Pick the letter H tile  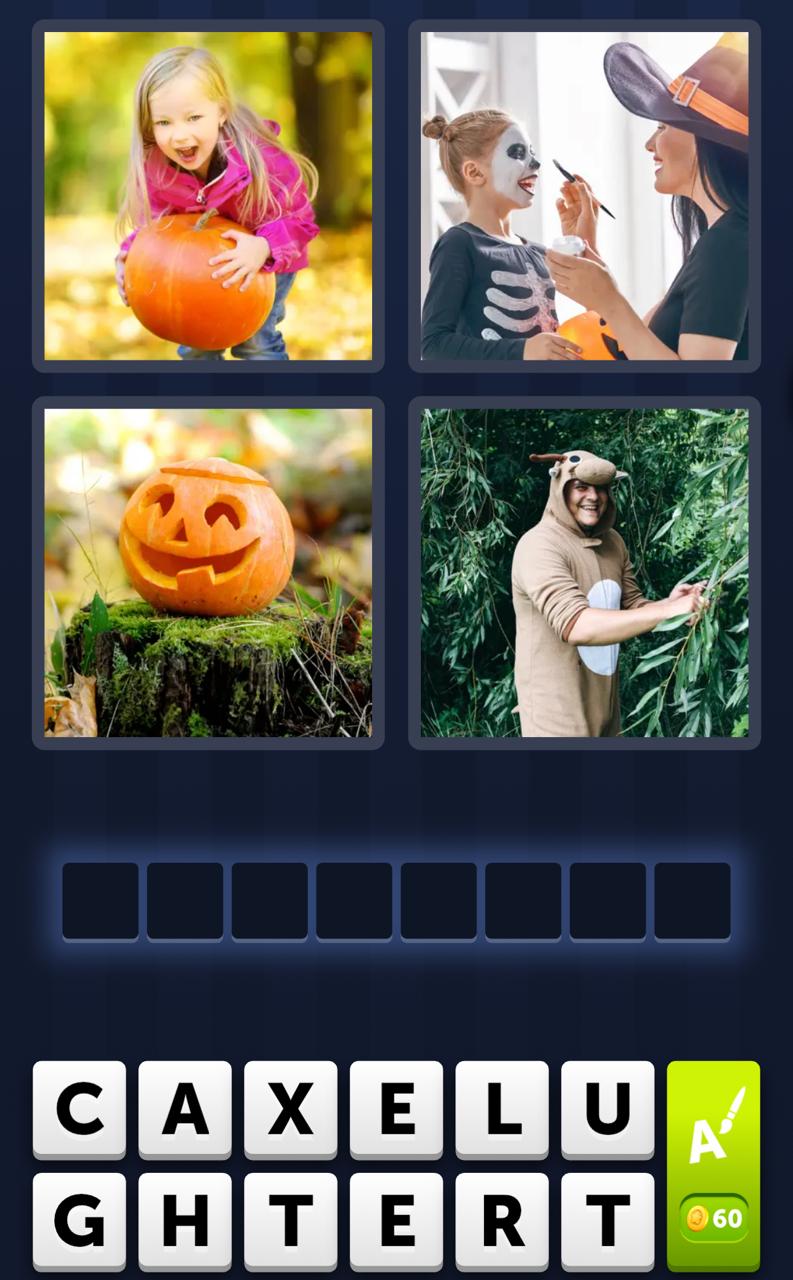point(185,1220)
